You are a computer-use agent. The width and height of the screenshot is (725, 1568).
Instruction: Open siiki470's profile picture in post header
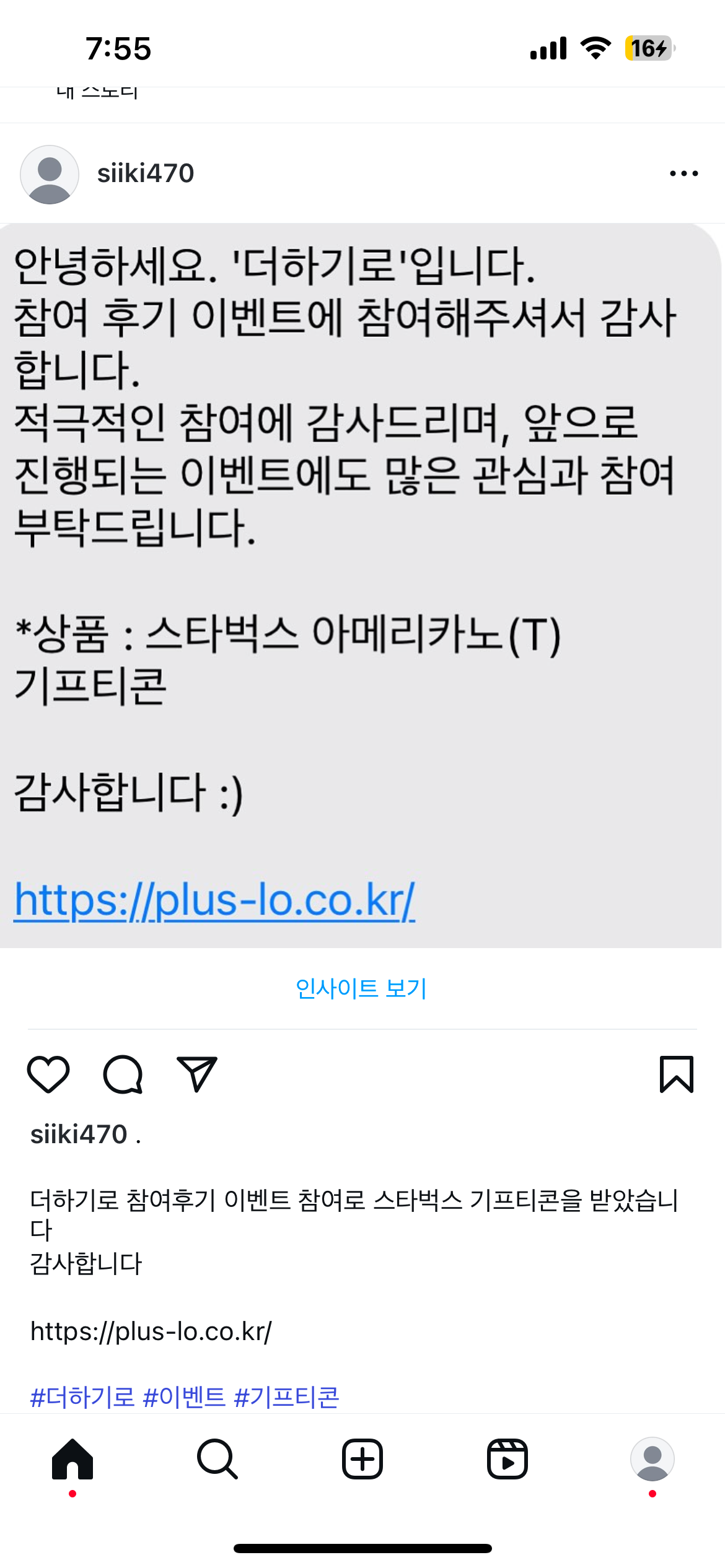pyautogui.click(x=50, y=174)
